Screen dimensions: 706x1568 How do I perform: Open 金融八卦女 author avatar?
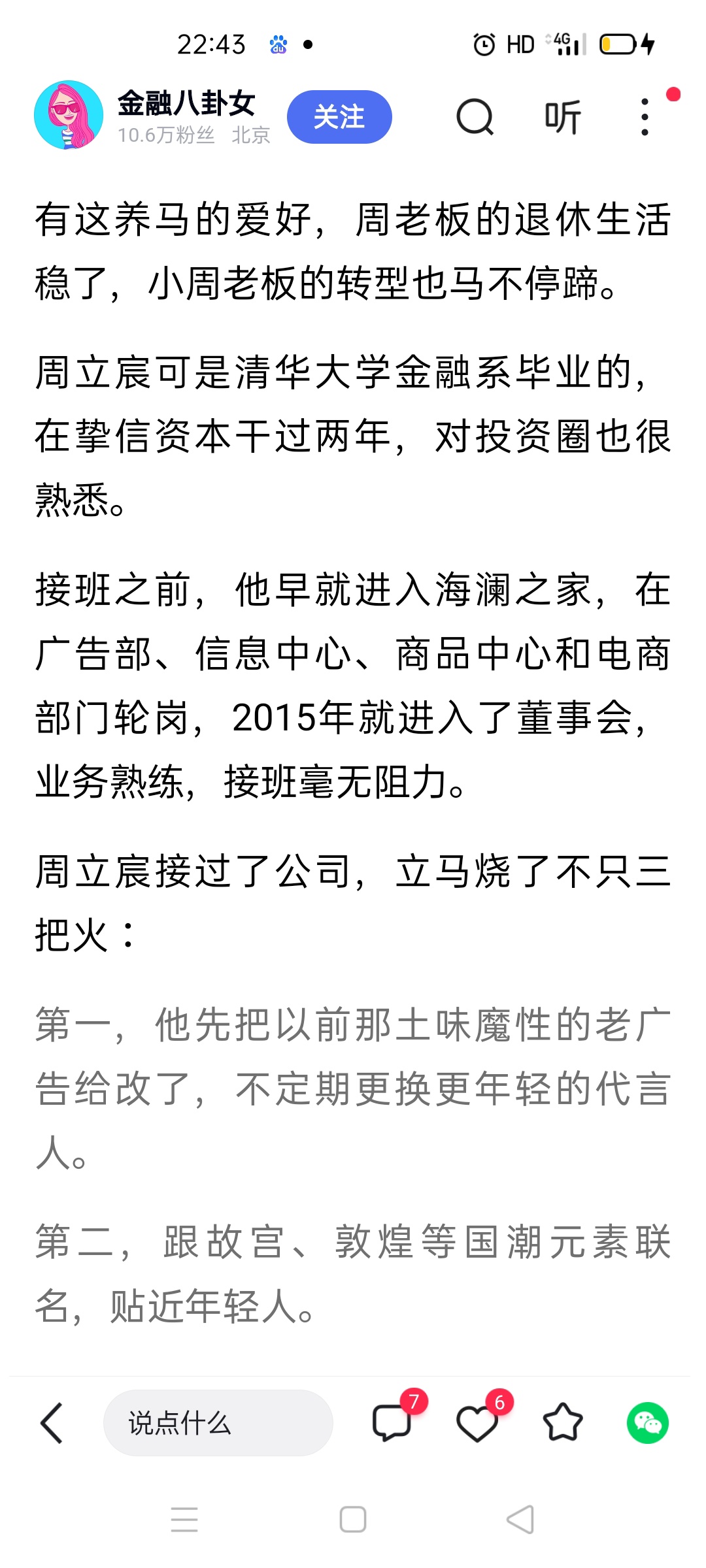(x=68, y=116)
